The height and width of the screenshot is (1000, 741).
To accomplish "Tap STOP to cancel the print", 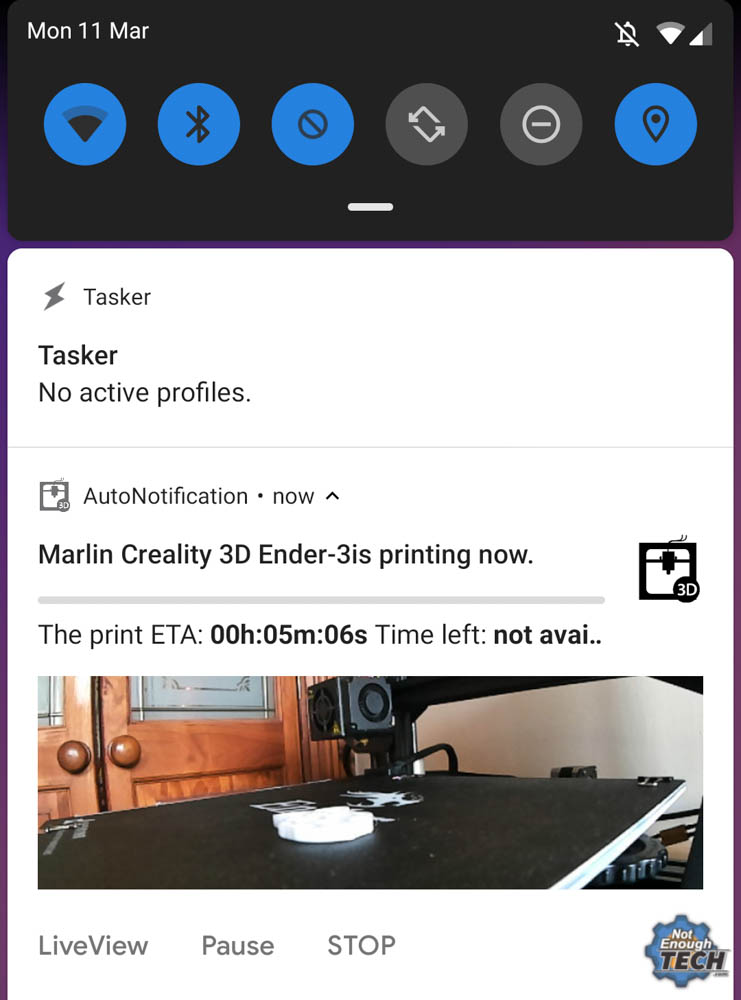I will coord(361,945).
